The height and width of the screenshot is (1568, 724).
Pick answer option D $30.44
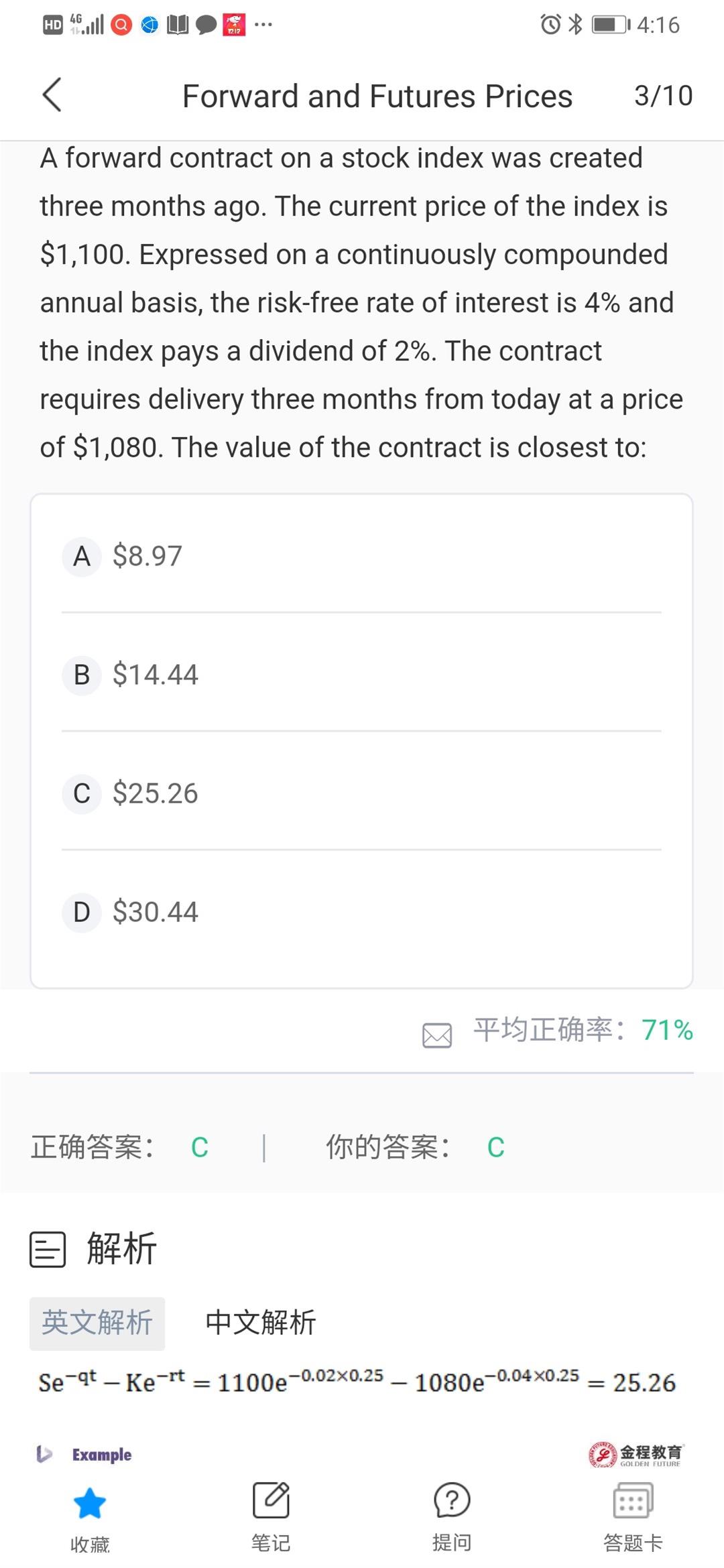tap(361, 911)
